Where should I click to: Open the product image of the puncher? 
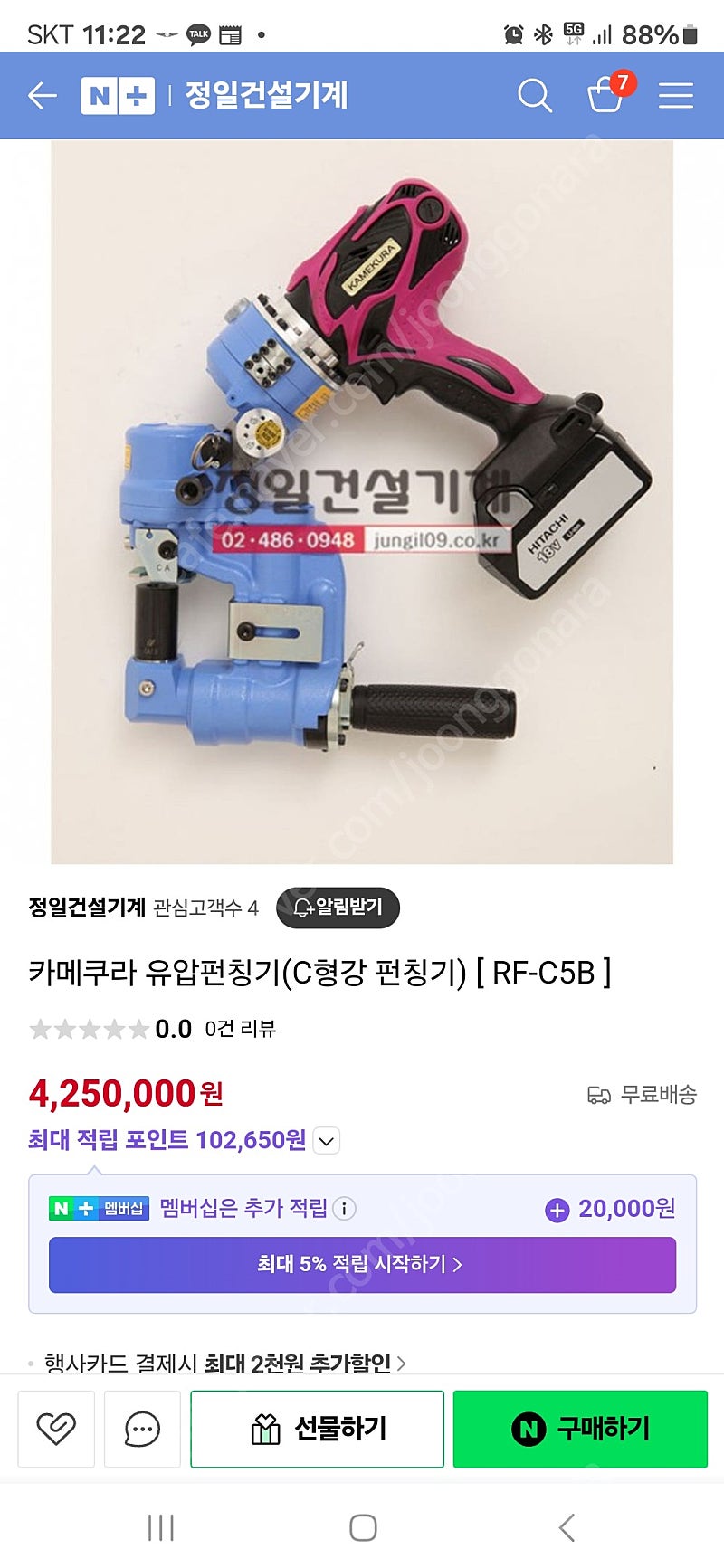[362, 502]
